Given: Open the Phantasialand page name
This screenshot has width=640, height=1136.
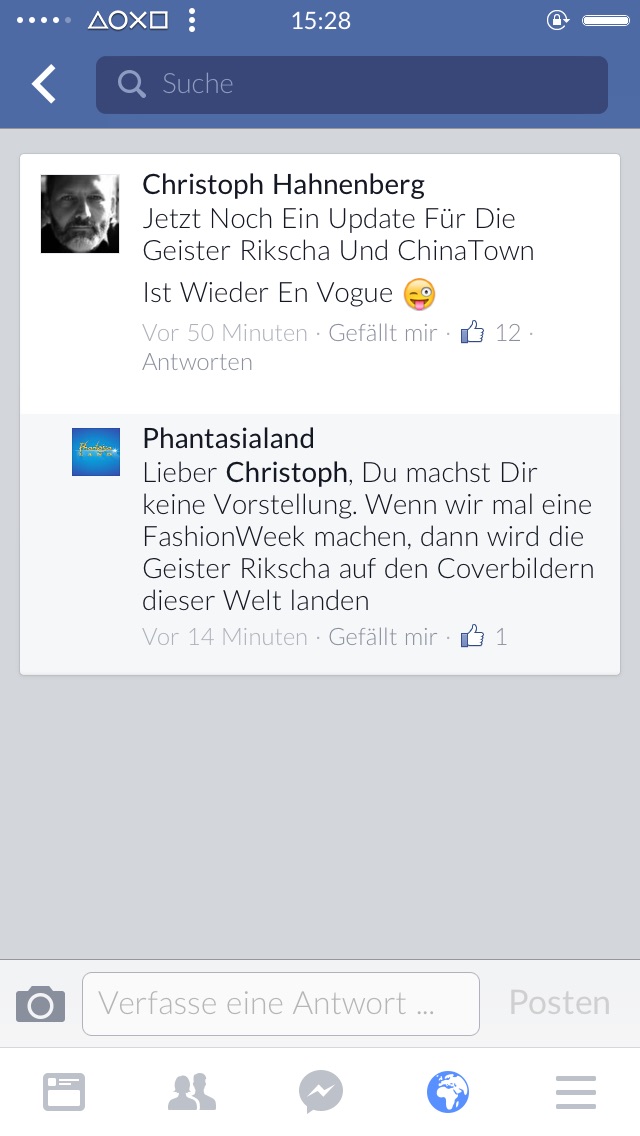Looking at the screenshot, I should tap(228, 438).
